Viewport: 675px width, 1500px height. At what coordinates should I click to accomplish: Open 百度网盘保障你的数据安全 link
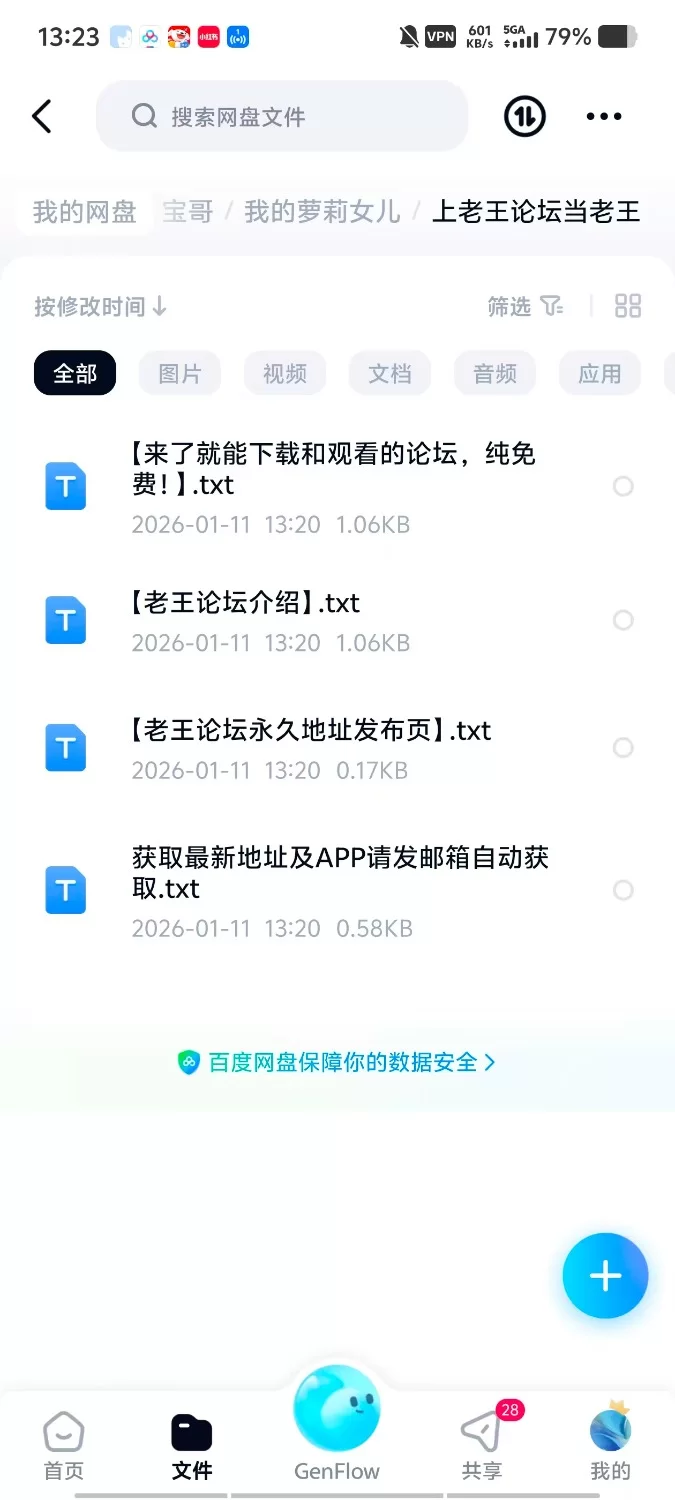click(337, 1062)
